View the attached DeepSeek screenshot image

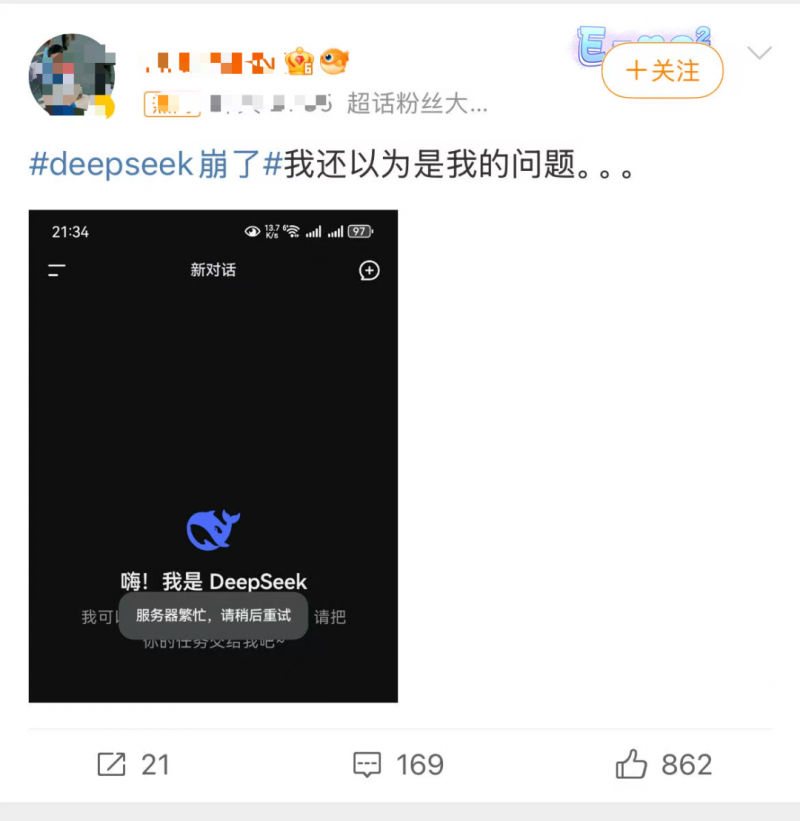[x=213, y=455]
